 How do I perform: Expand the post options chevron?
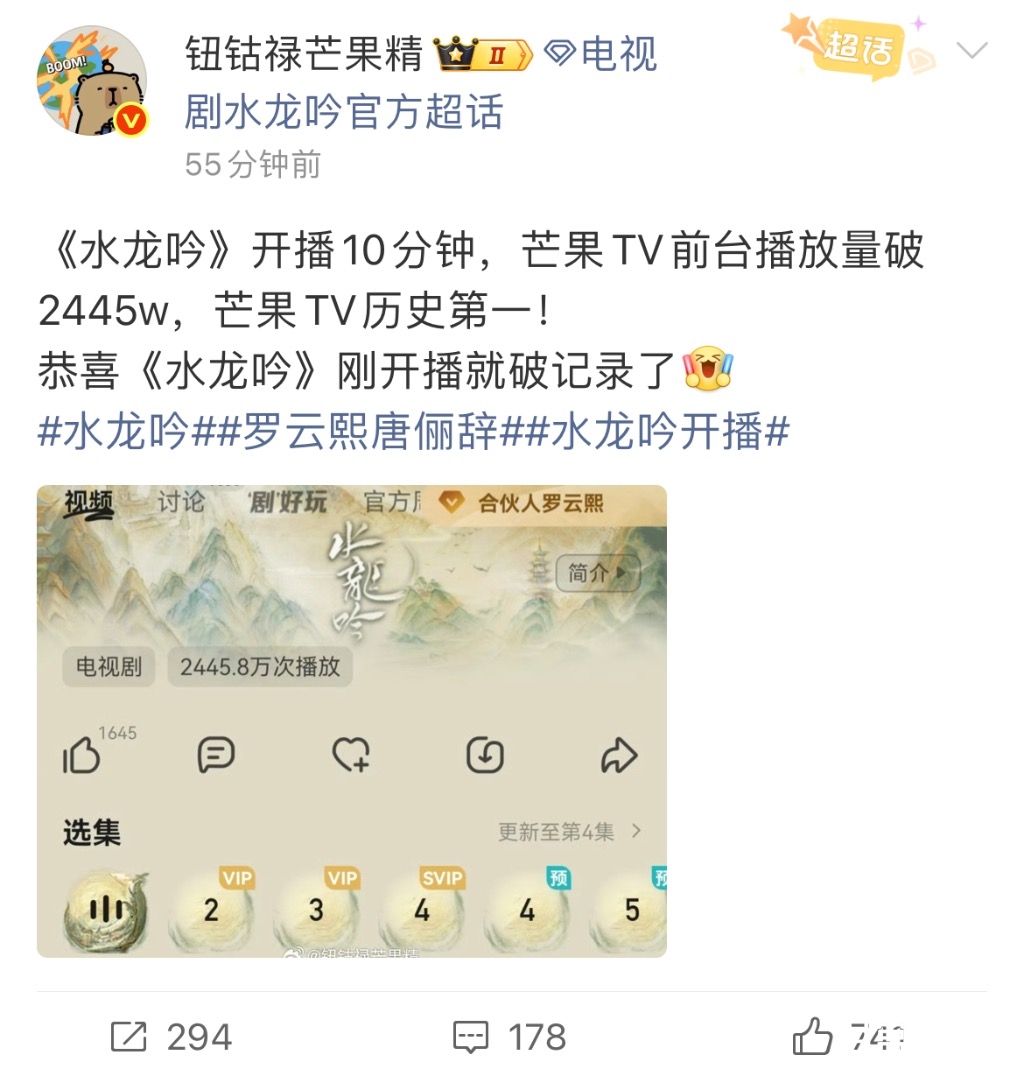971,51
